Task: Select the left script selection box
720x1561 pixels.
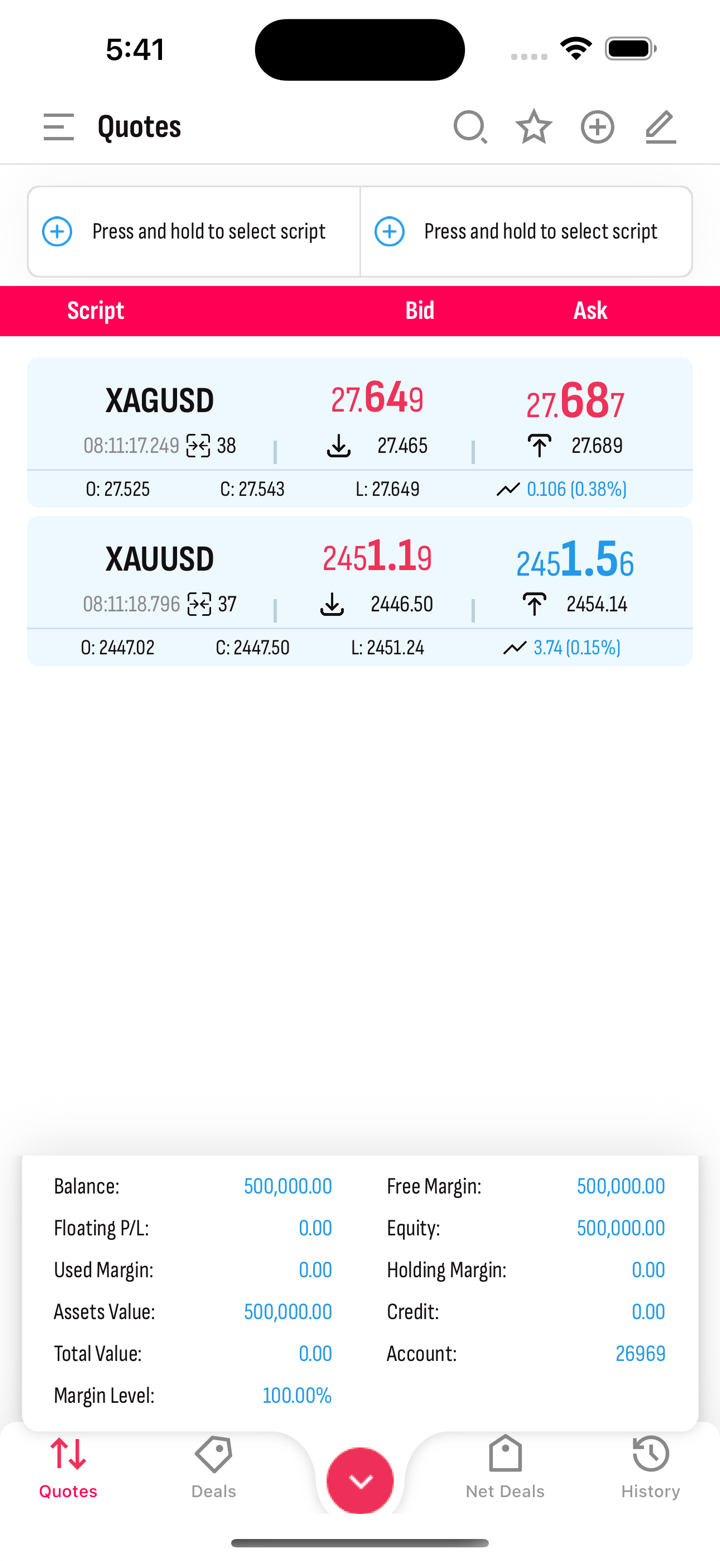Action: pyautogui.click(x=194, y=232)
